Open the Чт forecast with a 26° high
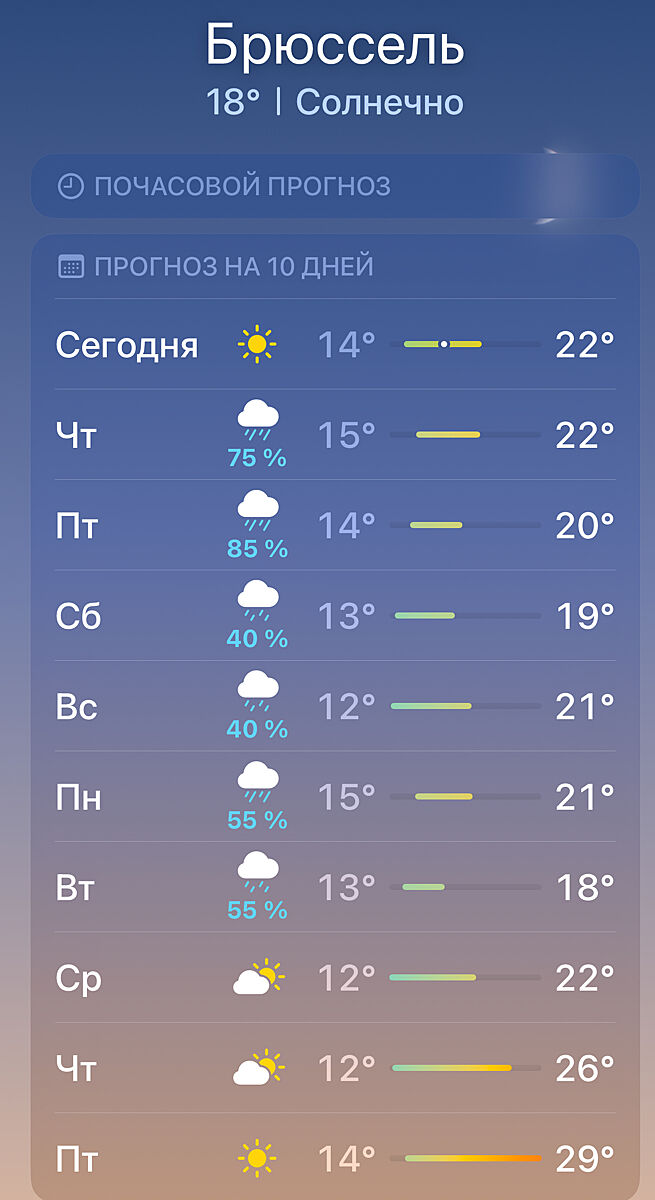 pyautogui.click(x=334, y=1069)
